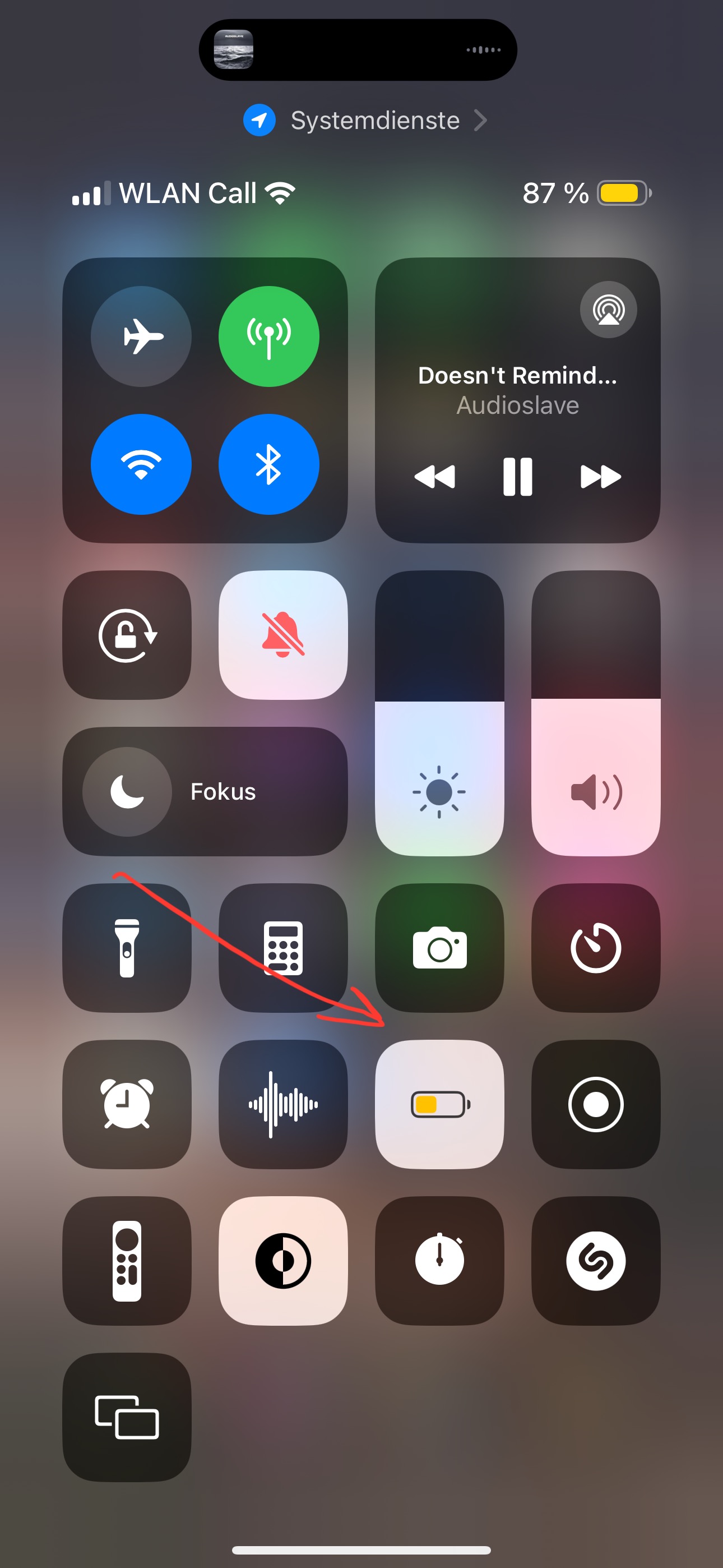Pause the Audioslave song
This screenshot has width=723, height=1568.
point(517,476)
